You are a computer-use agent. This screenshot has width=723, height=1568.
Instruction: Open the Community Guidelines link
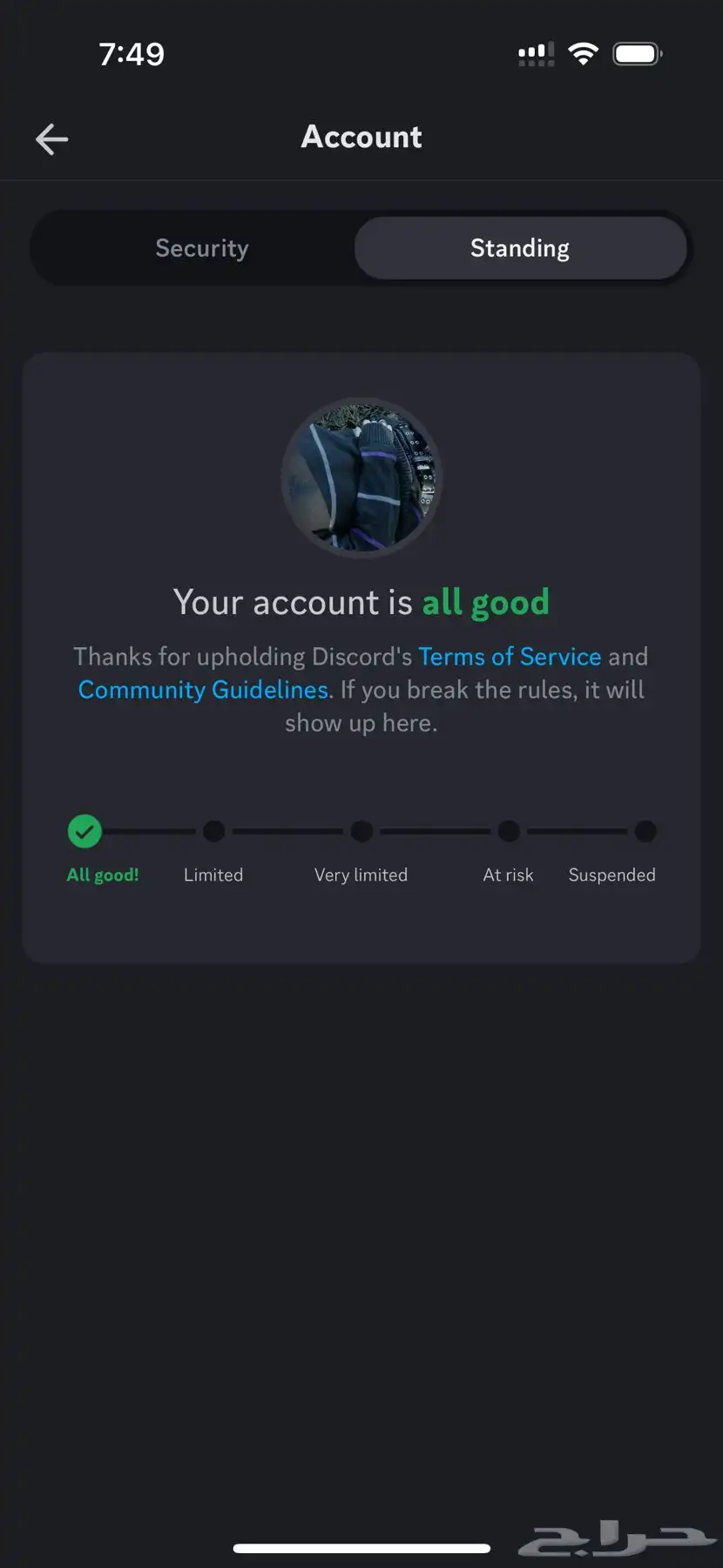[204, 690]
